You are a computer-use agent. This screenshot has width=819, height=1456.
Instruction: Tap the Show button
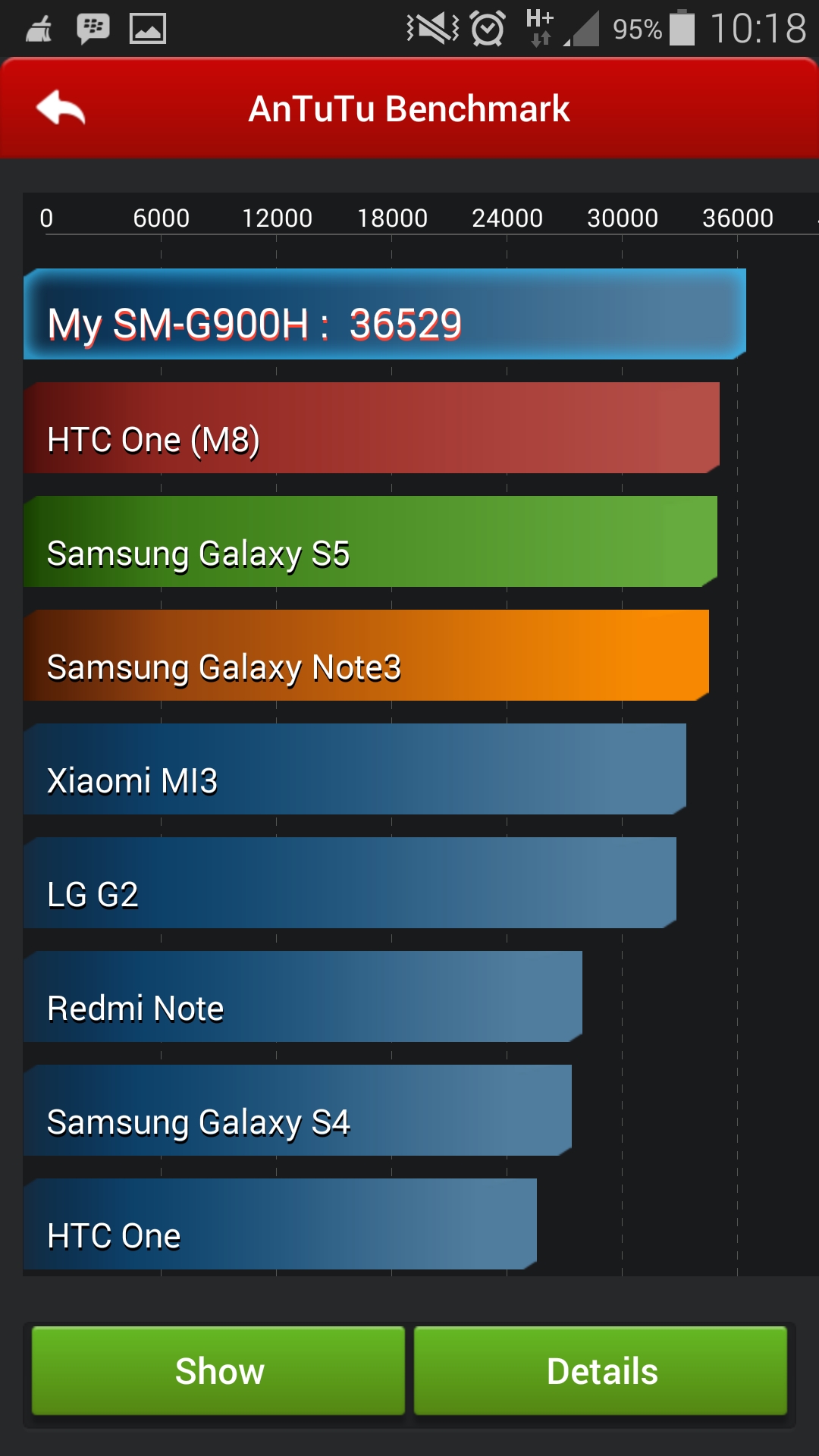218,1370
